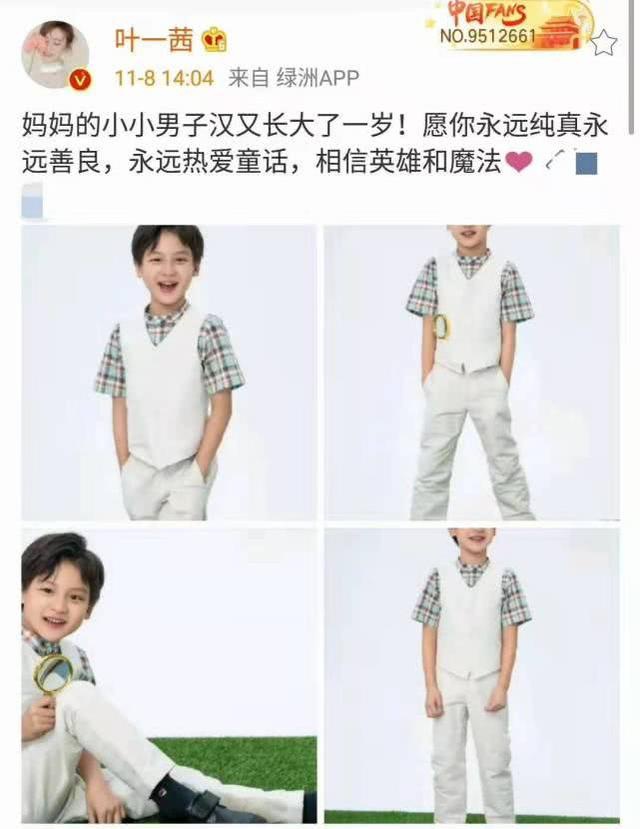Open the photo of the boy sitting on grass
Viewport: 640px width, 829px height.
(169, 675)
